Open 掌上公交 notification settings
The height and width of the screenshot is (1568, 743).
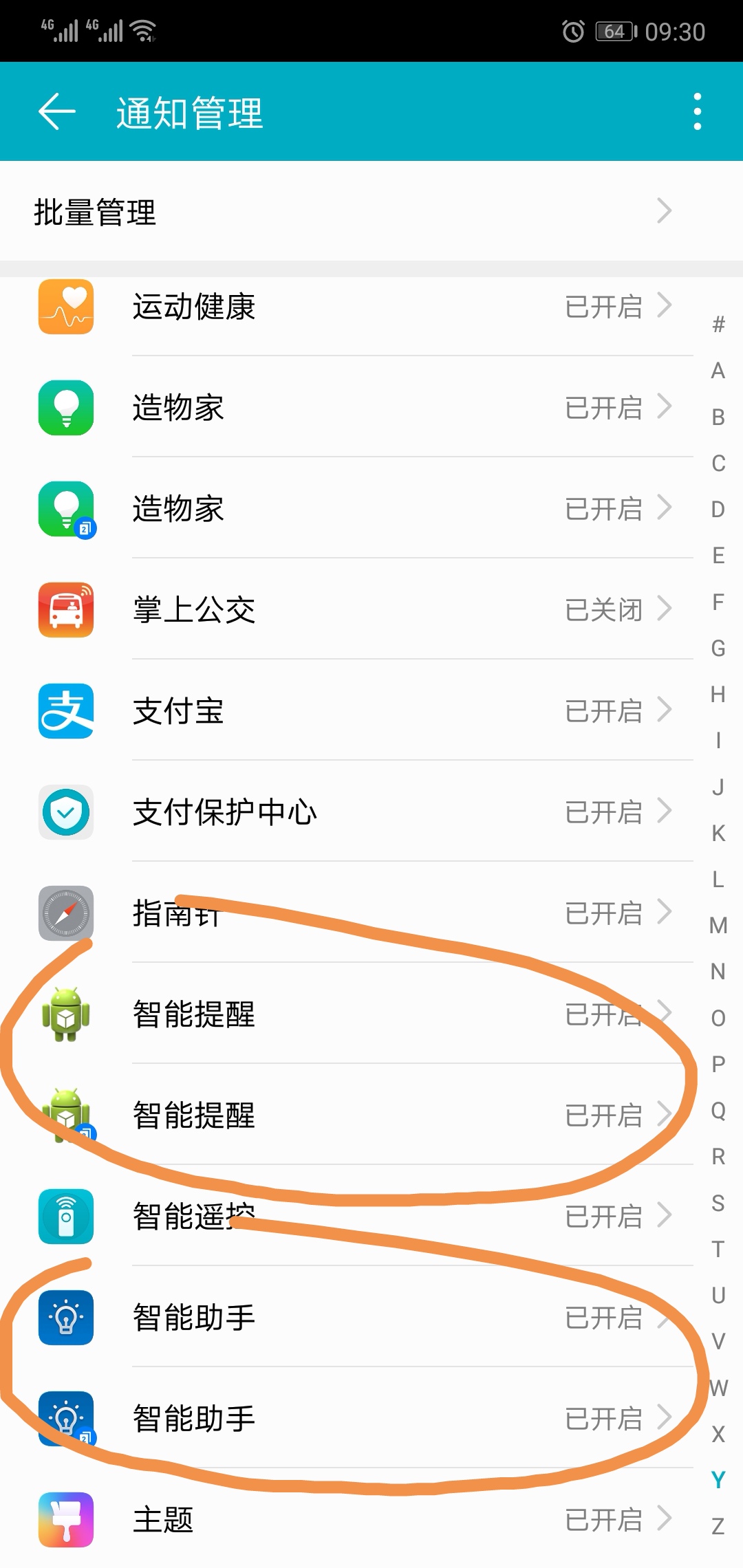pyautogui.click(x=347, y=609)
